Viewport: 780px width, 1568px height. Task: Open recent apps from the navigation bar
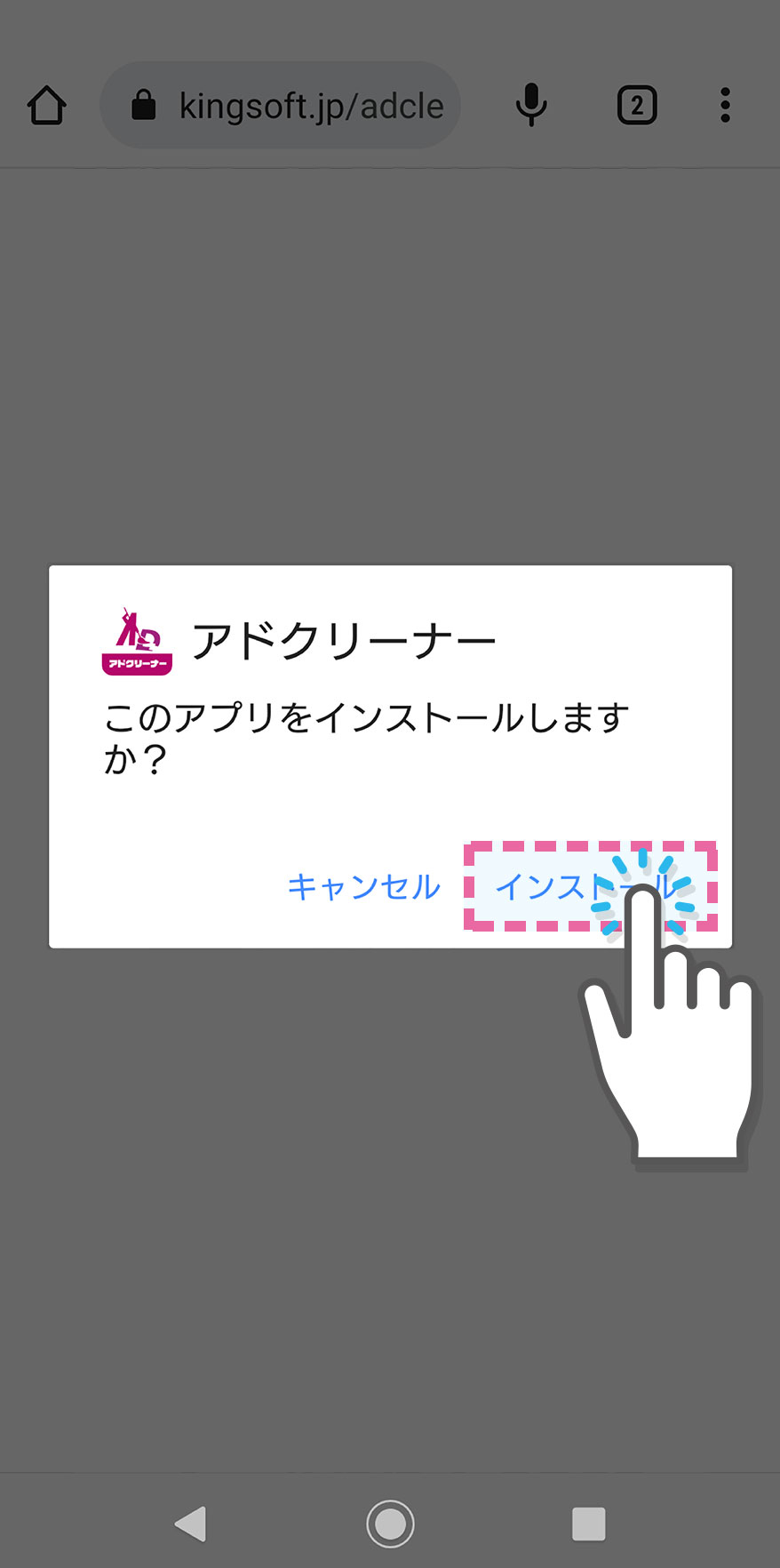tap(588, 1524)
